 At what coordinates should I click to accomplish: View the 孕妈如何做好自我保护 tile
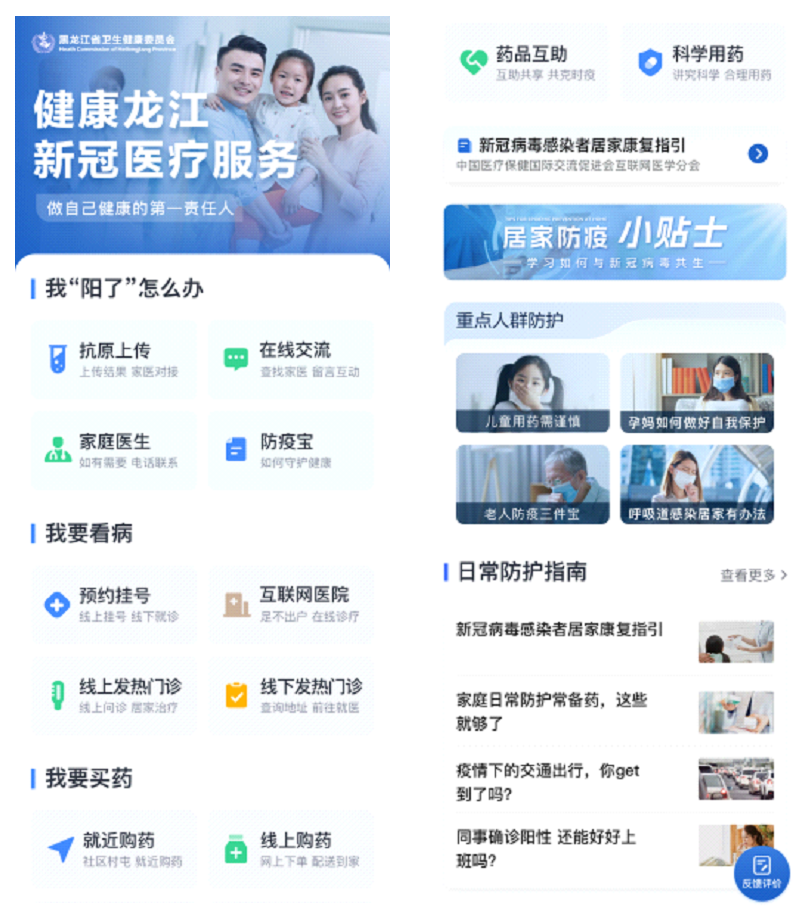coord(697,393)
